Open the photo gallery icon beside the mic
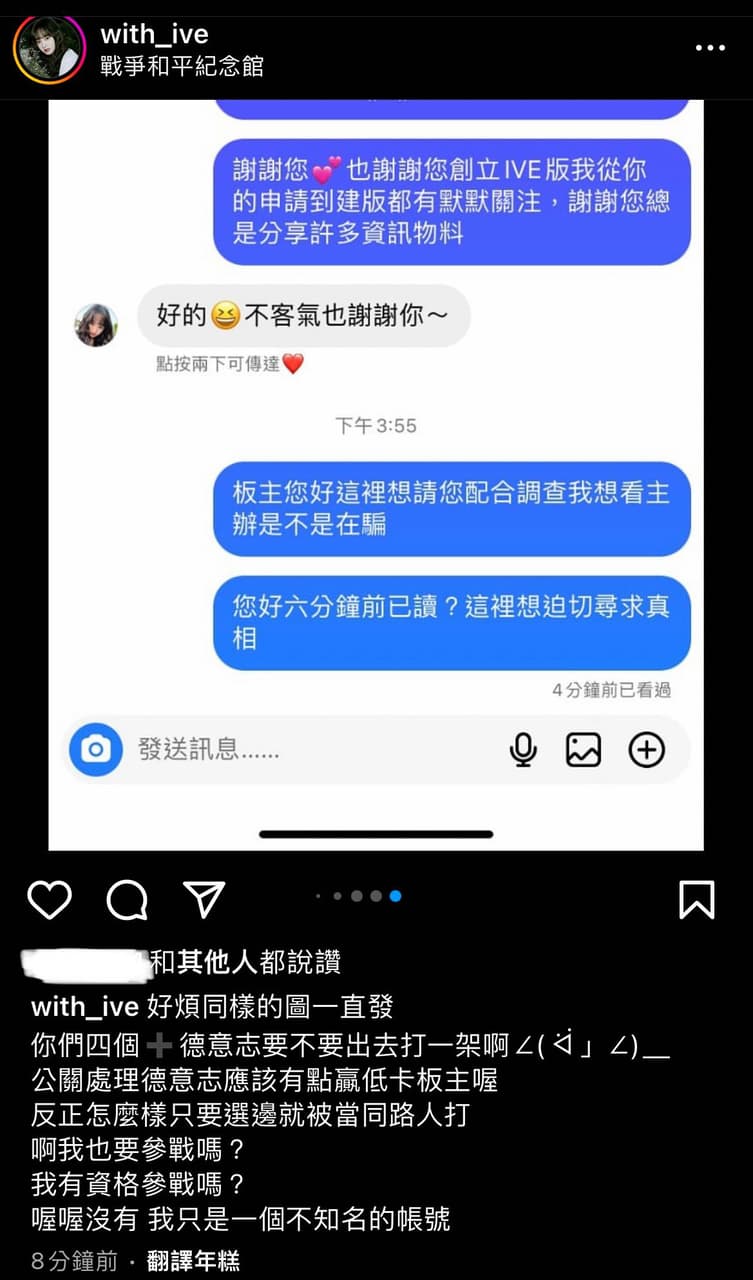 click(583, 749)
